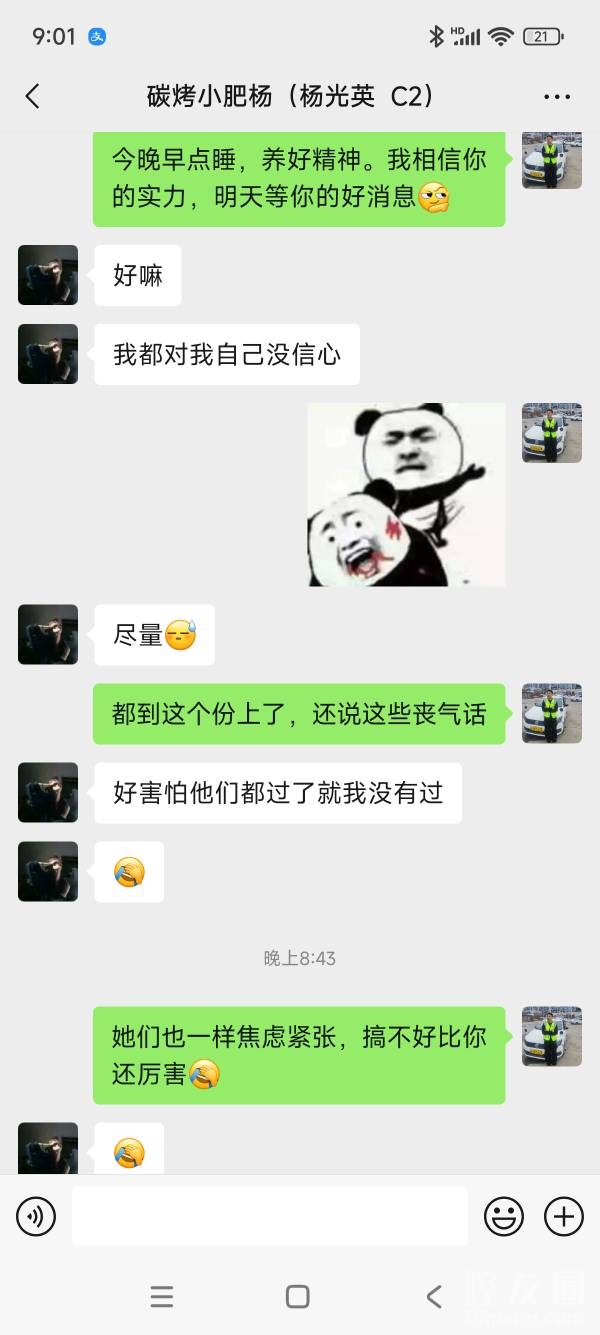Open system recent apps
Image resolution: width=600 pixels, height=1335 pixels.
162,1297
